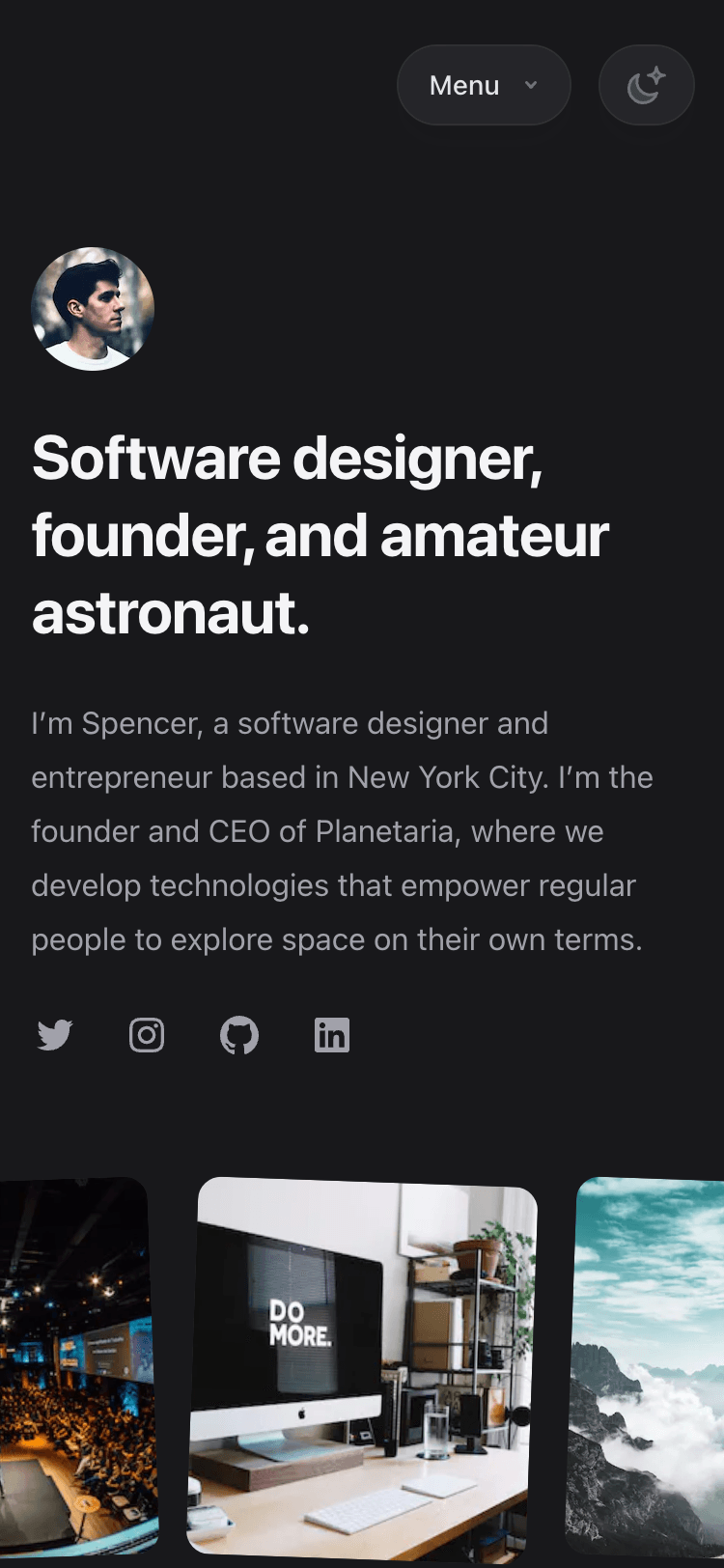Viewport: 724px width, 1568px height.
Task: Open the Instagram profile link
Action: click(x=147, y=1035)
